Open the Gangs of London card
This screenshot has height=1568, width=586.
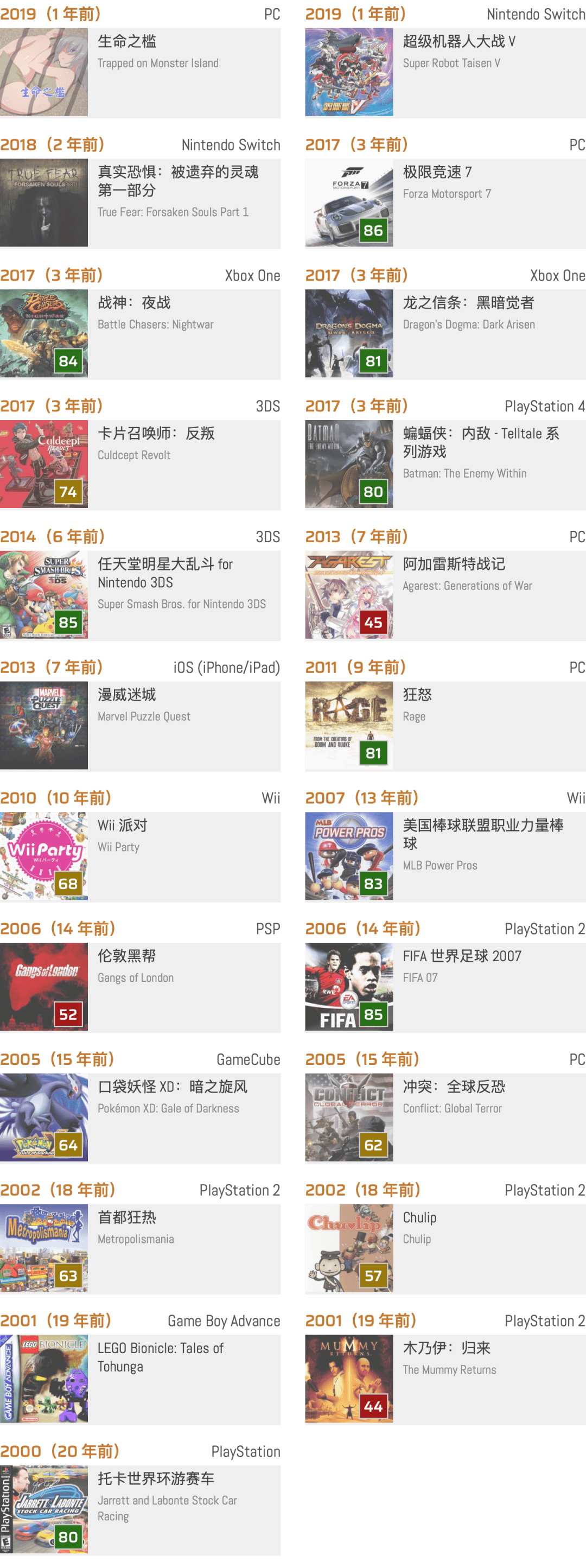(x=140, y=987)
